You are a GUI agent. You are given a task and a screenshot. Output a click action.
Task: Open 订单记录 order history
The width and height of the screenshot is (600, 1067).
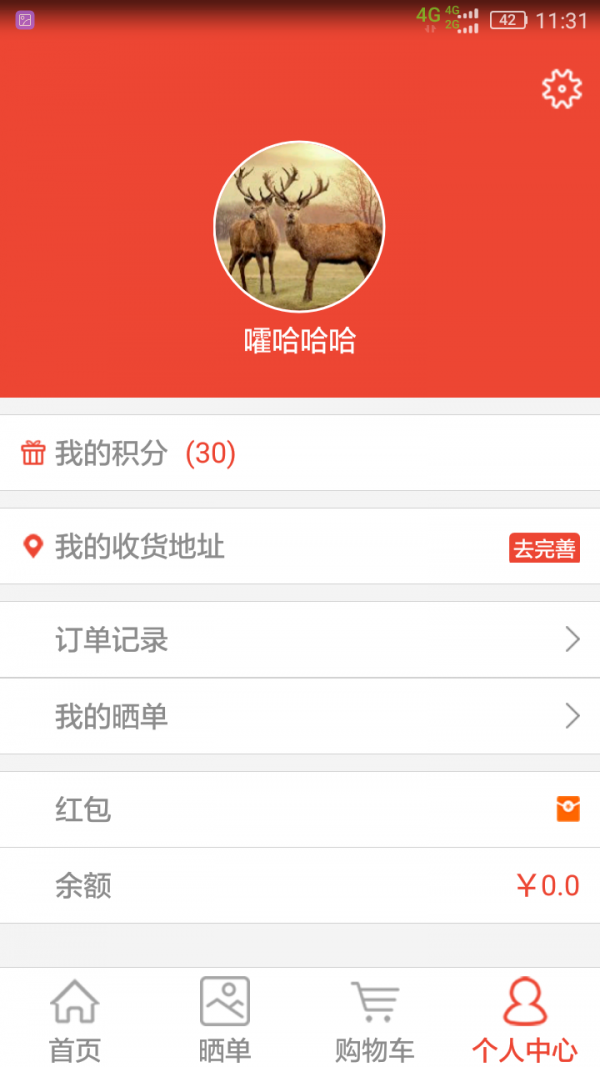point(300,640)
